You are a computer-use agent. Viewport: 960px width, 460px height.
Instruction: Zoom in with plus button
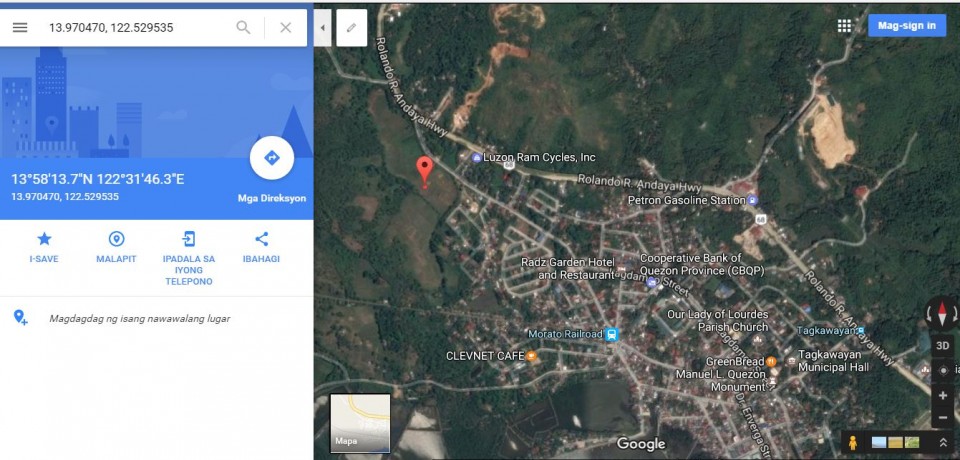[942, 395]
